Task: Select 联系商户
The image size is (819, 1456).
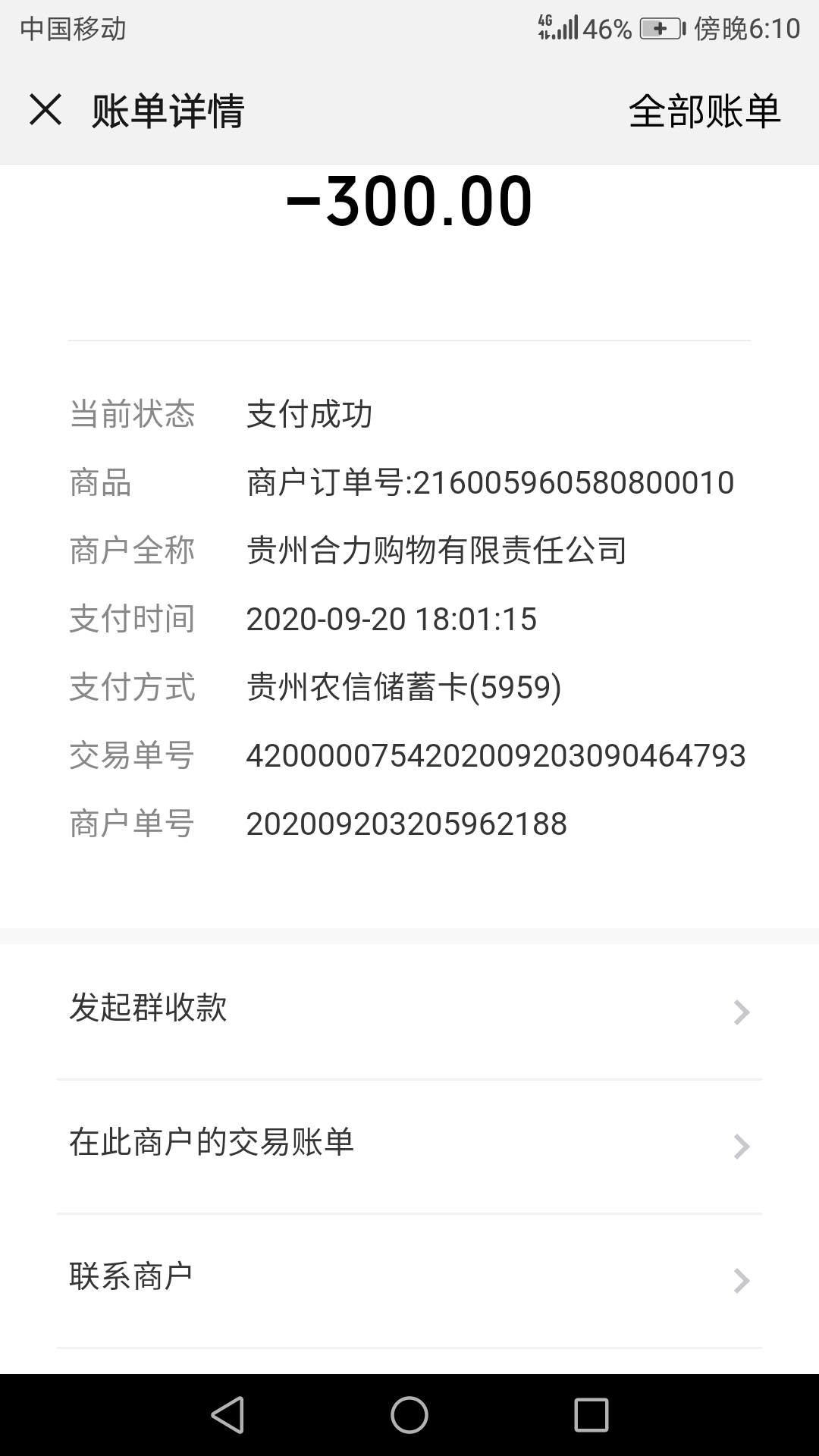Action: click(x=409, y=1279)
